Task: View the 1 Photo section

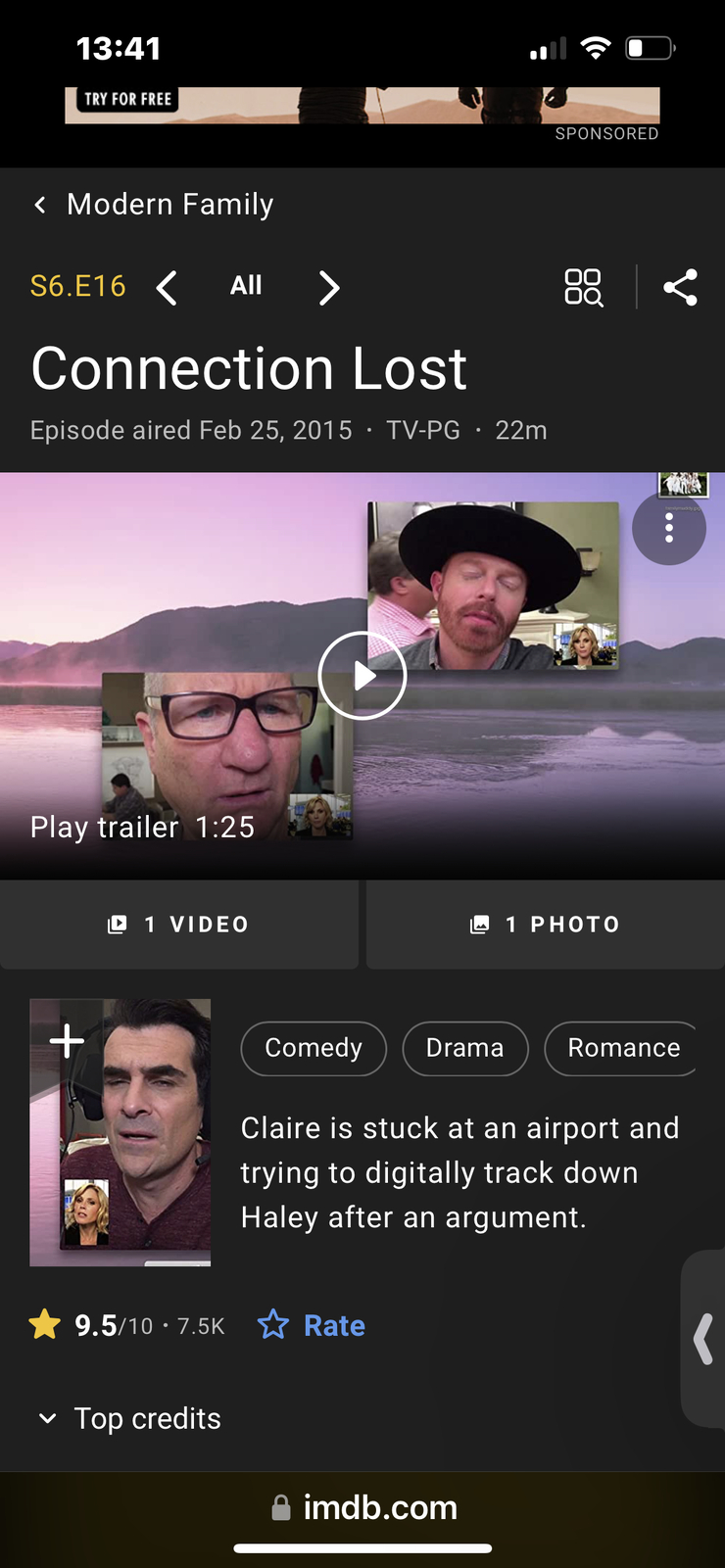Action: pos(545,925)
